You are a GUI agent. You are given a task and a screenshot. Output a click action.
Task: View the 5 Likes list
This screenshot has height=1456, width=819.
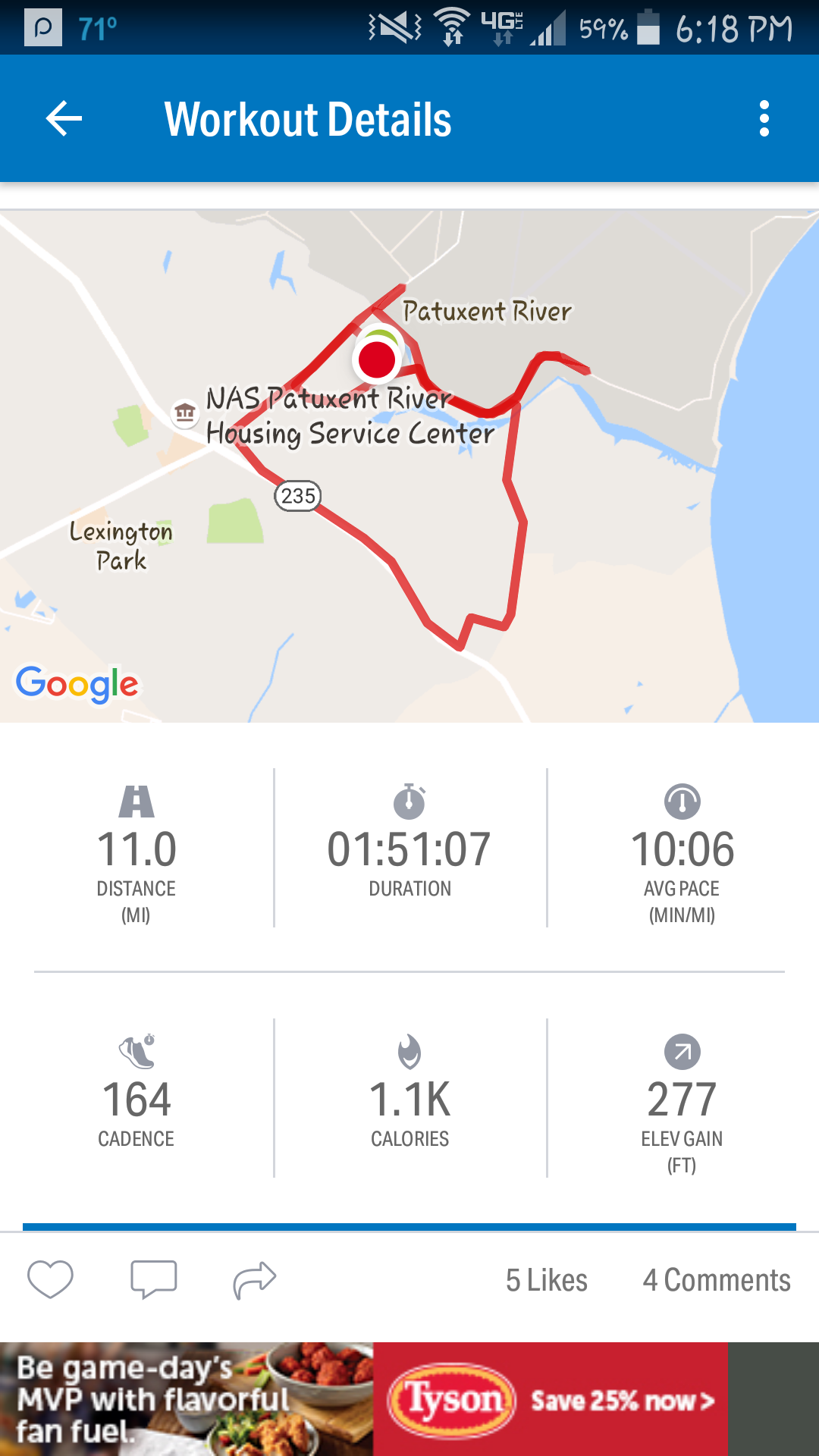point(546,1280)
